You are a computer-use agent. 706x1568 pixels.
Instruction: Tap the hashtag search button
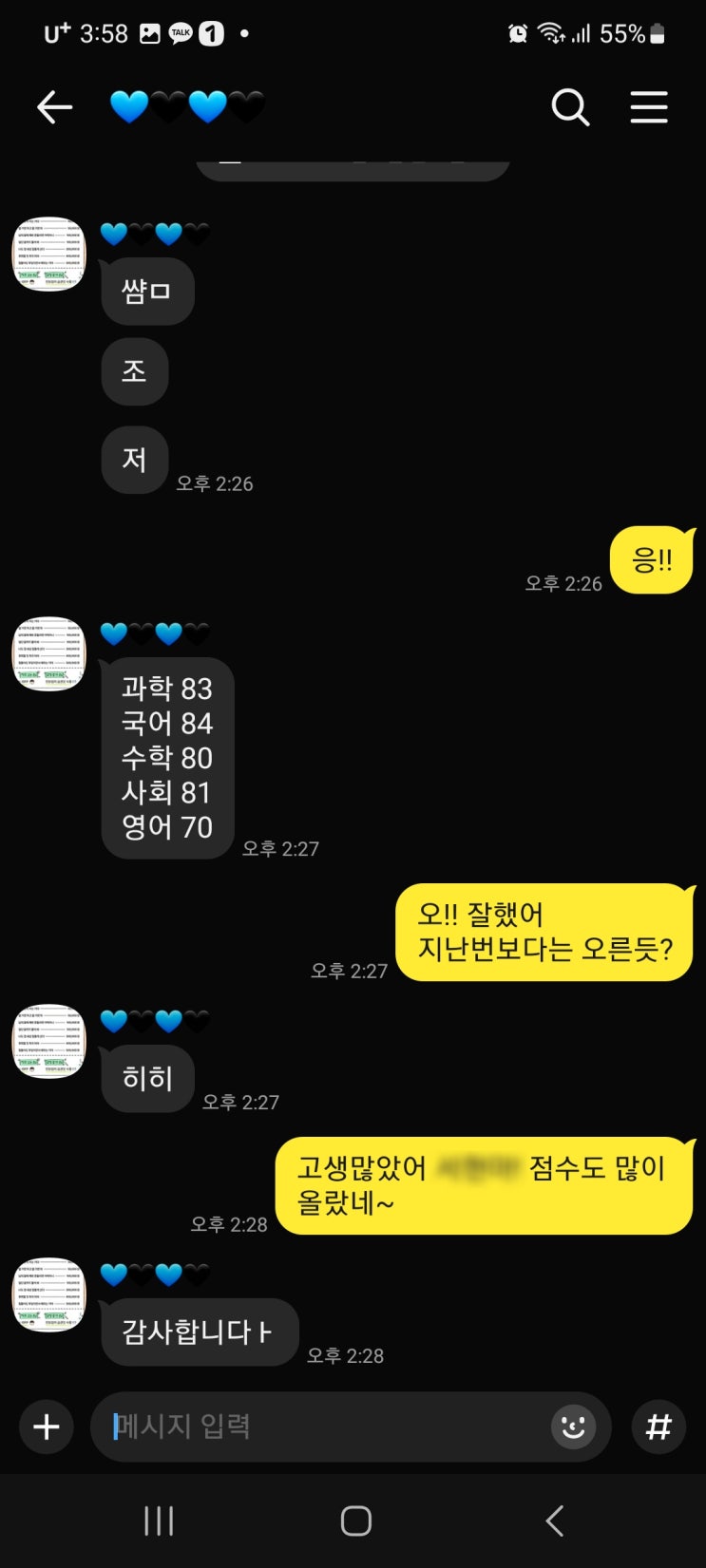point(658,1426)
